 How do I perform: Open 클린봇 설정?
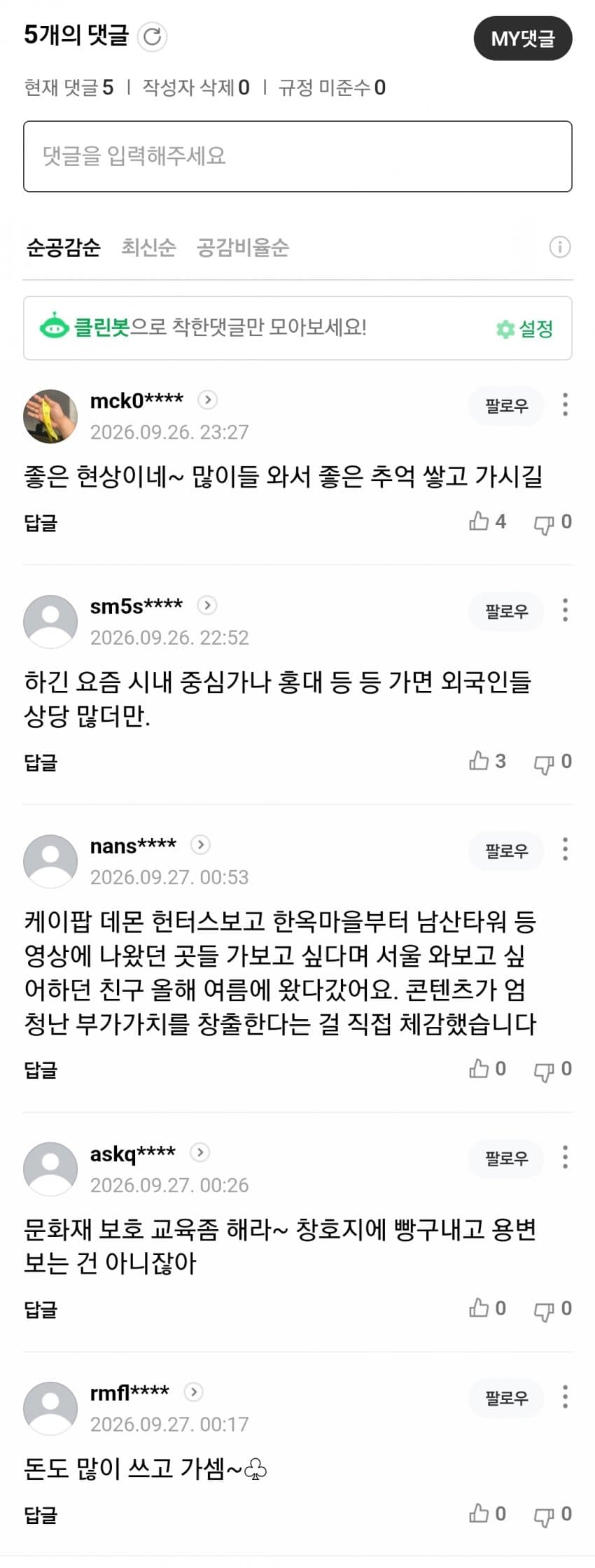click(525, 328)
